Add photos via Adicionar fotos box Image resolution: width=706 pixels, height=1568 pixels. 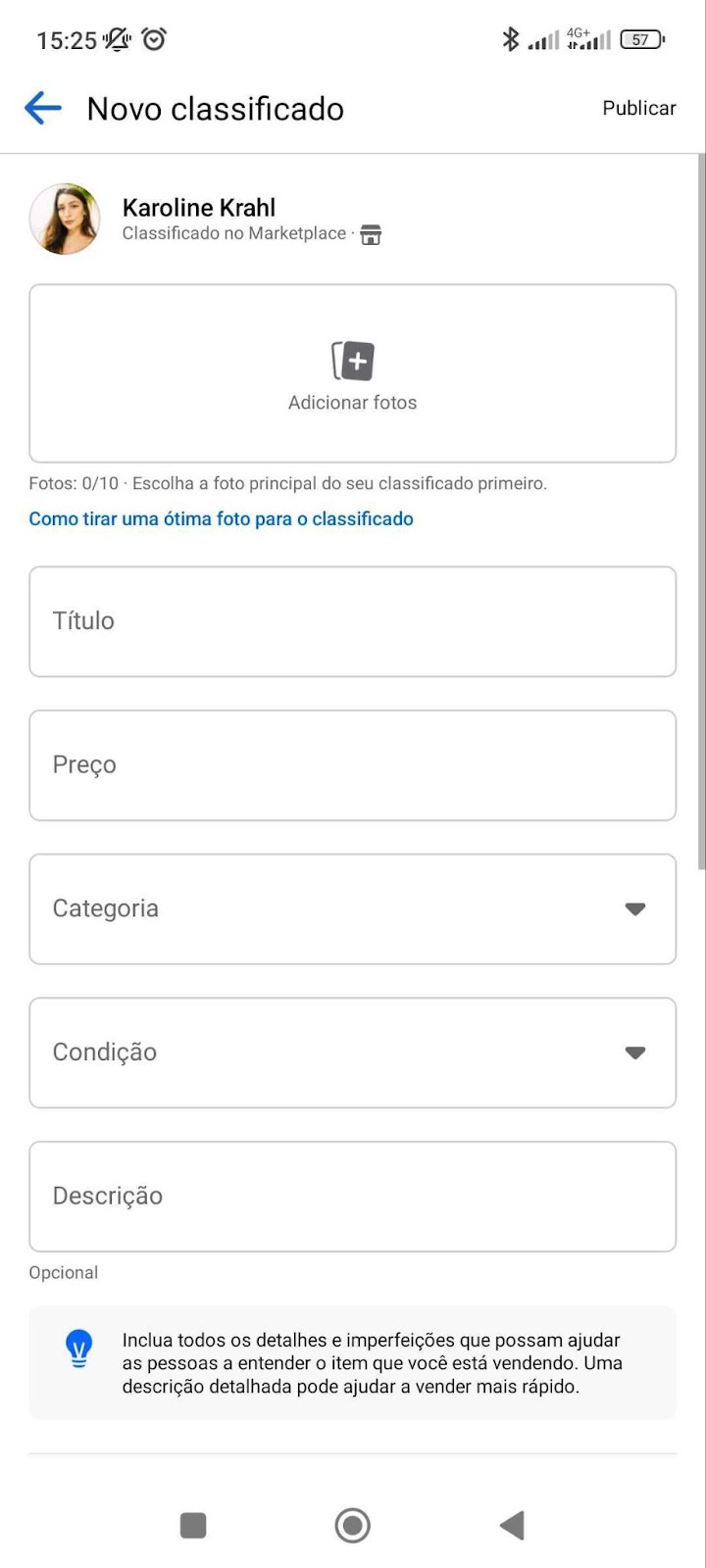coord(353,373)
